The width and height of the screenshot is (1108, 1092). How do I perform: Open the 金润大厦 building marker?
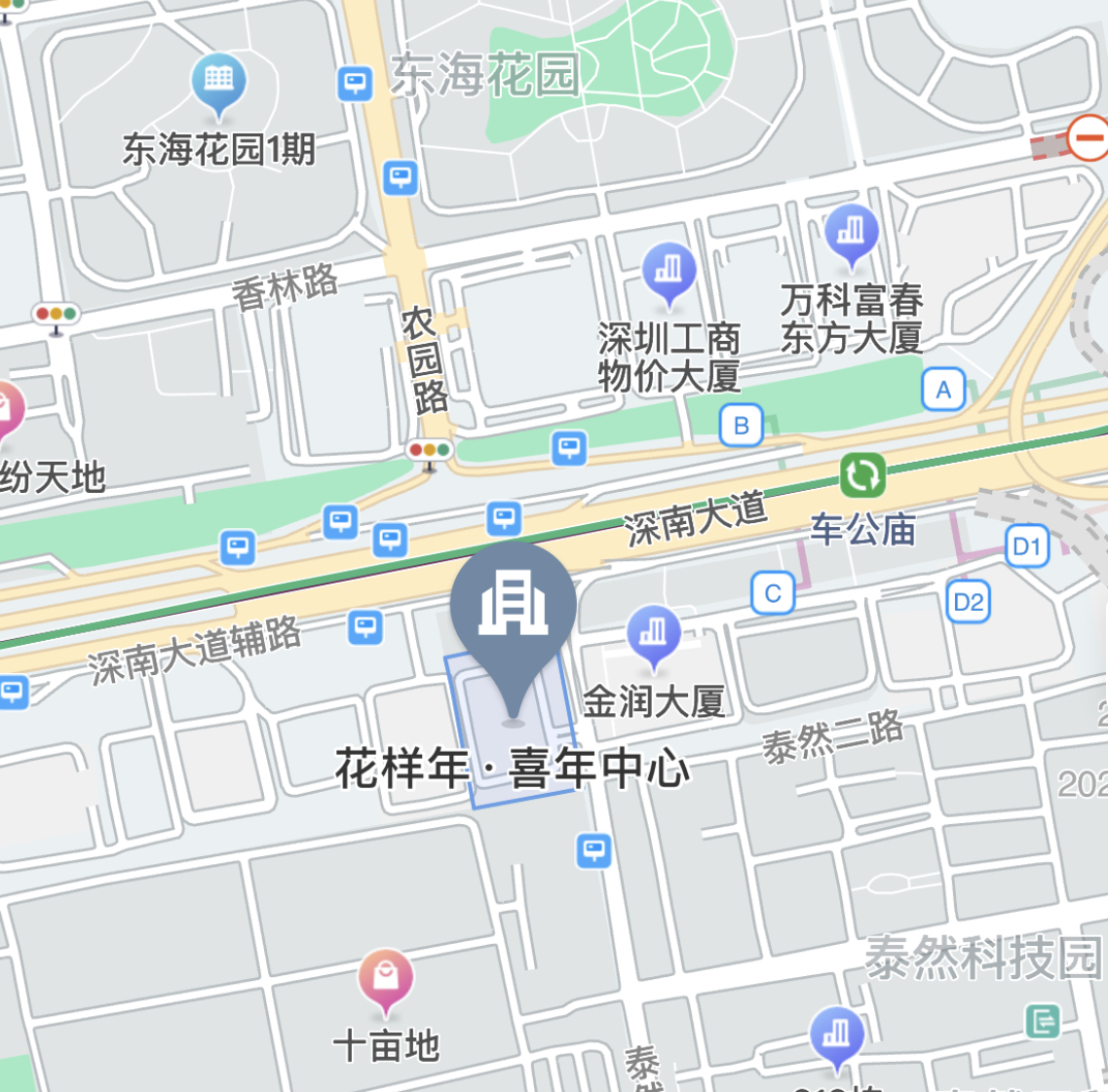(x=654, y=635)
